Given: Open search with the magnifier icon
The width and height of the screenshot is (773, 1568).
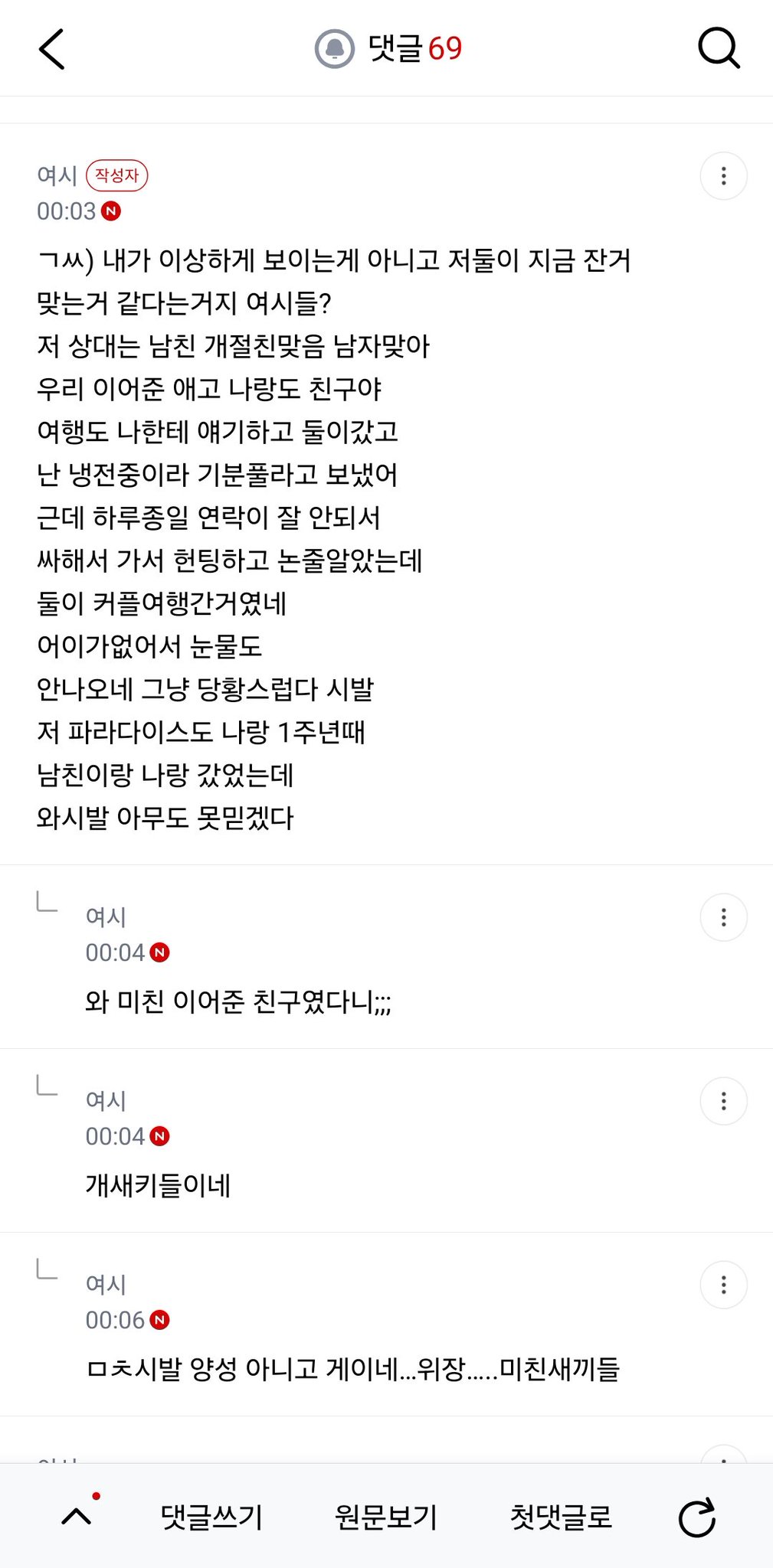Looking at the screenshot, I should coord(719,49).
